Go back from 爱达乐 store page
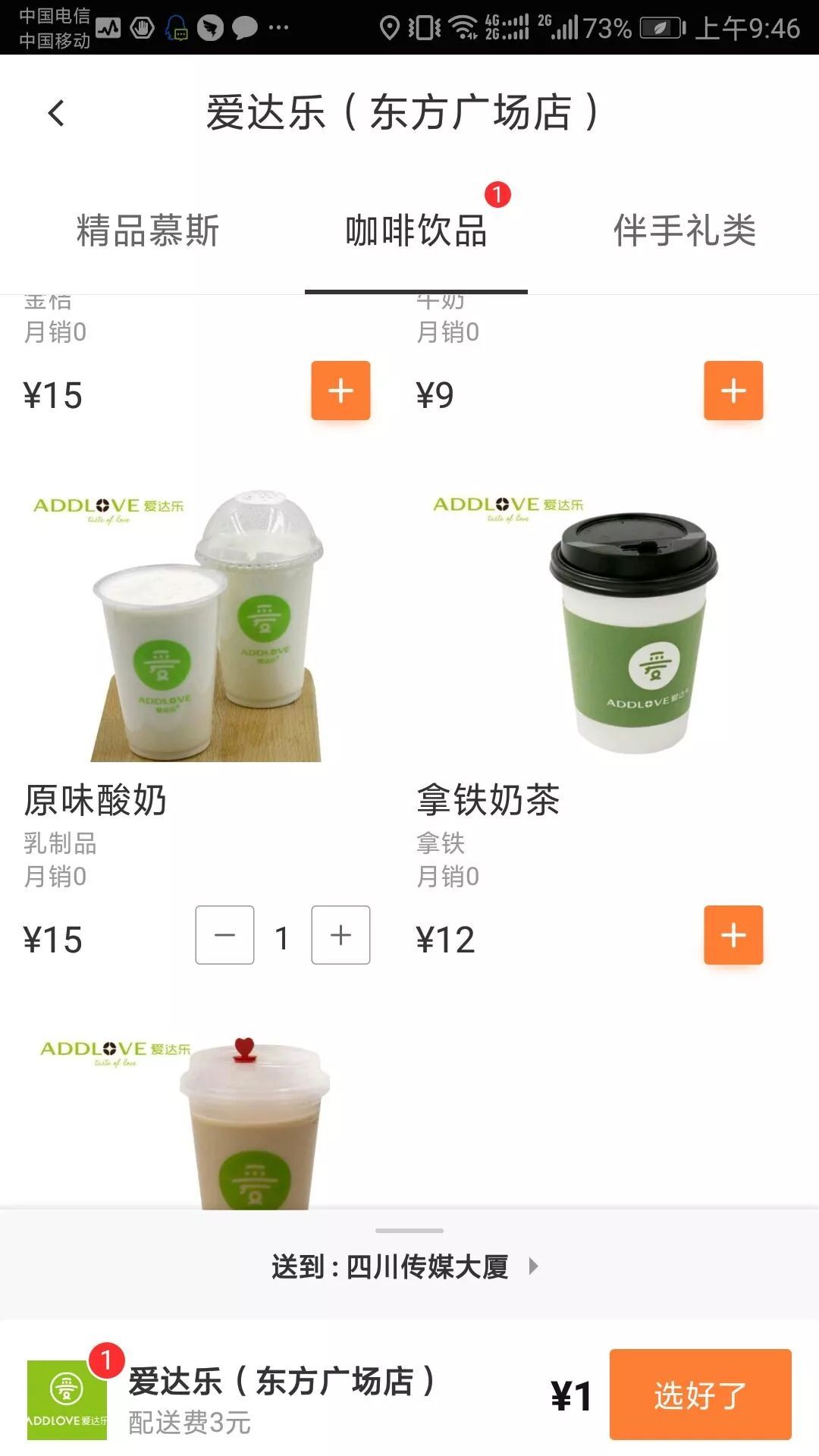The image size is (819, 1456). click(57, 114)
